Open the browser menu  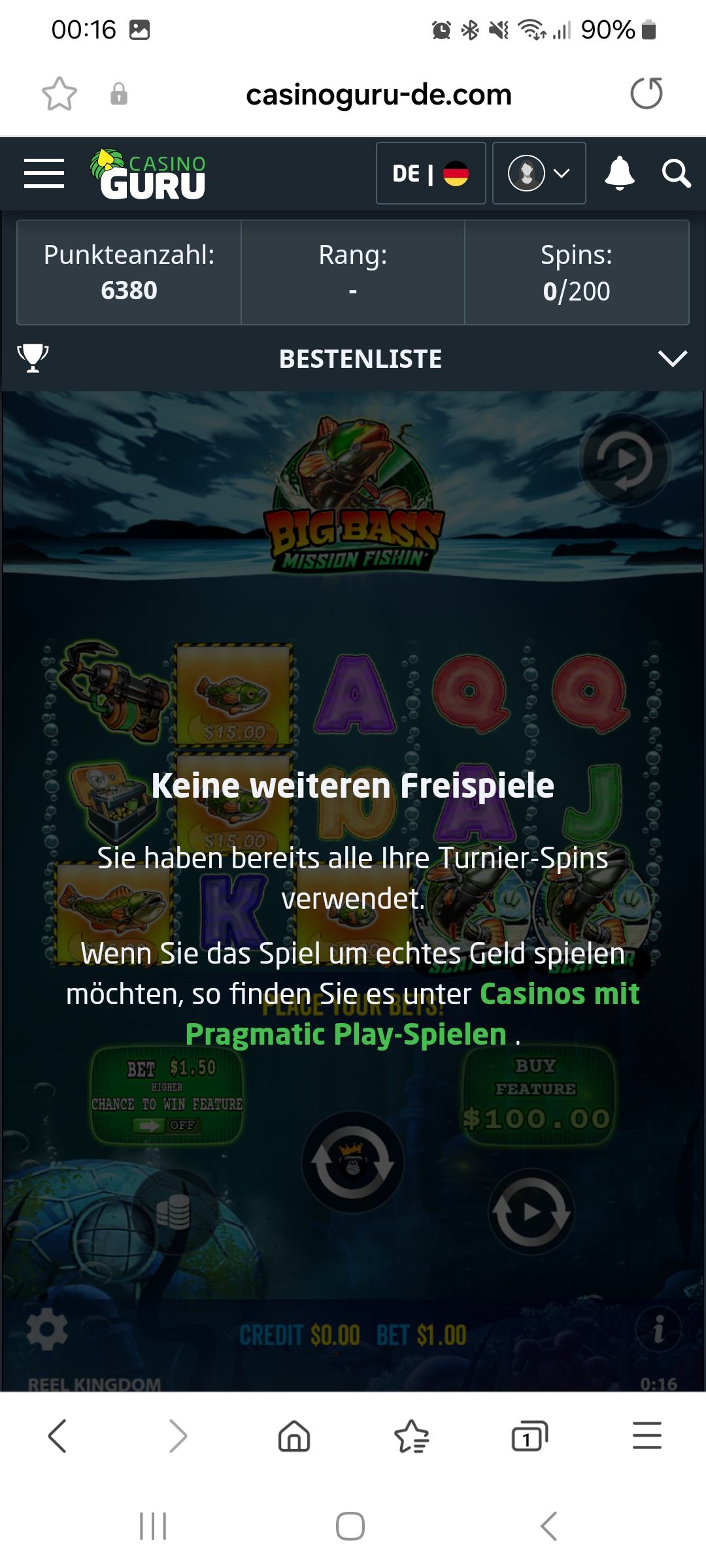point(647,1437)
